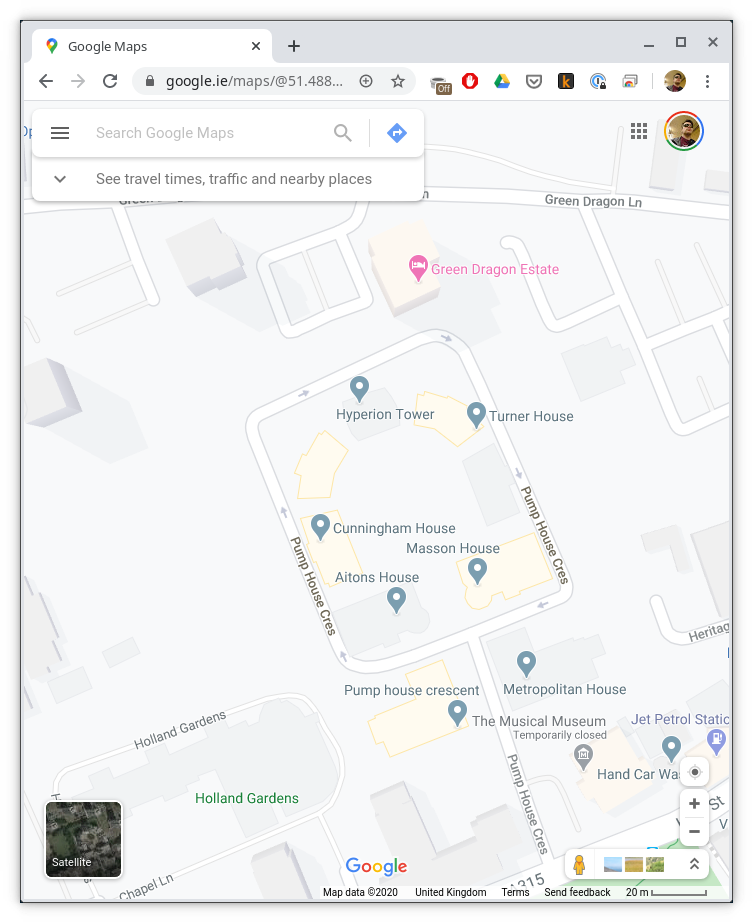The image size is (753, 923).
Task: Open the Hyperion Tower map marker
Action: tap(360, 388)
